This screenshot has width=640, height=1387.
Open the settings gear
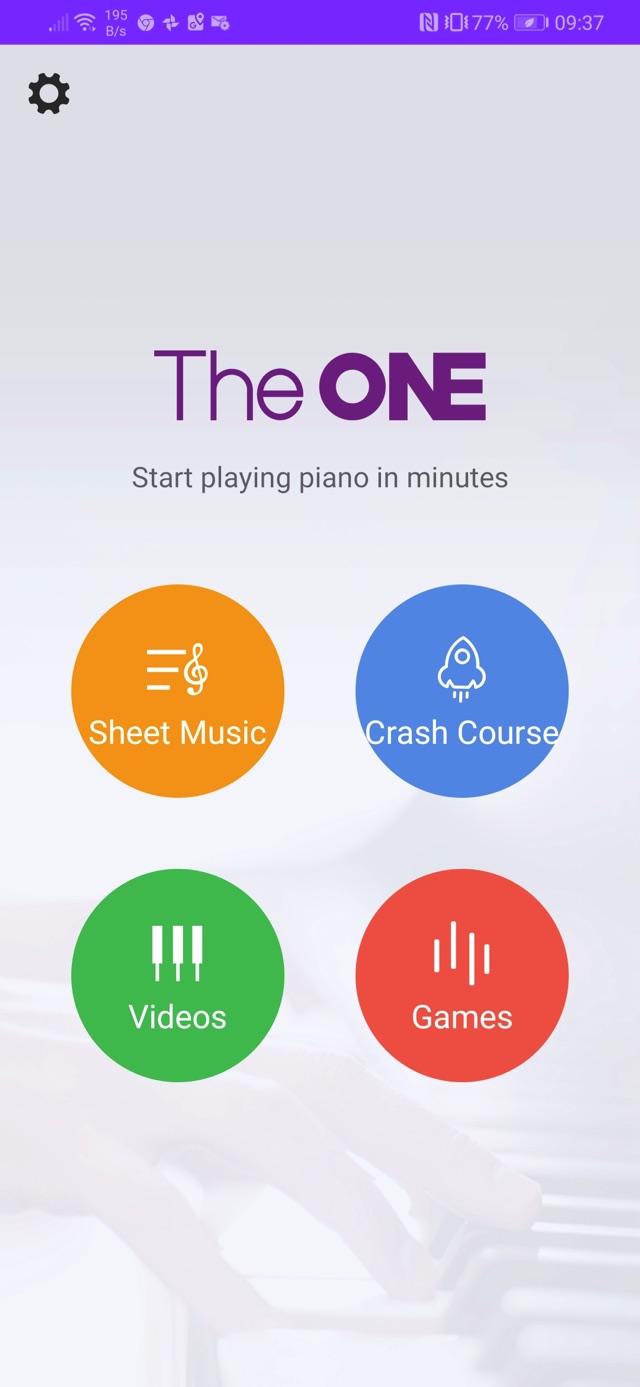pos(49,94)
